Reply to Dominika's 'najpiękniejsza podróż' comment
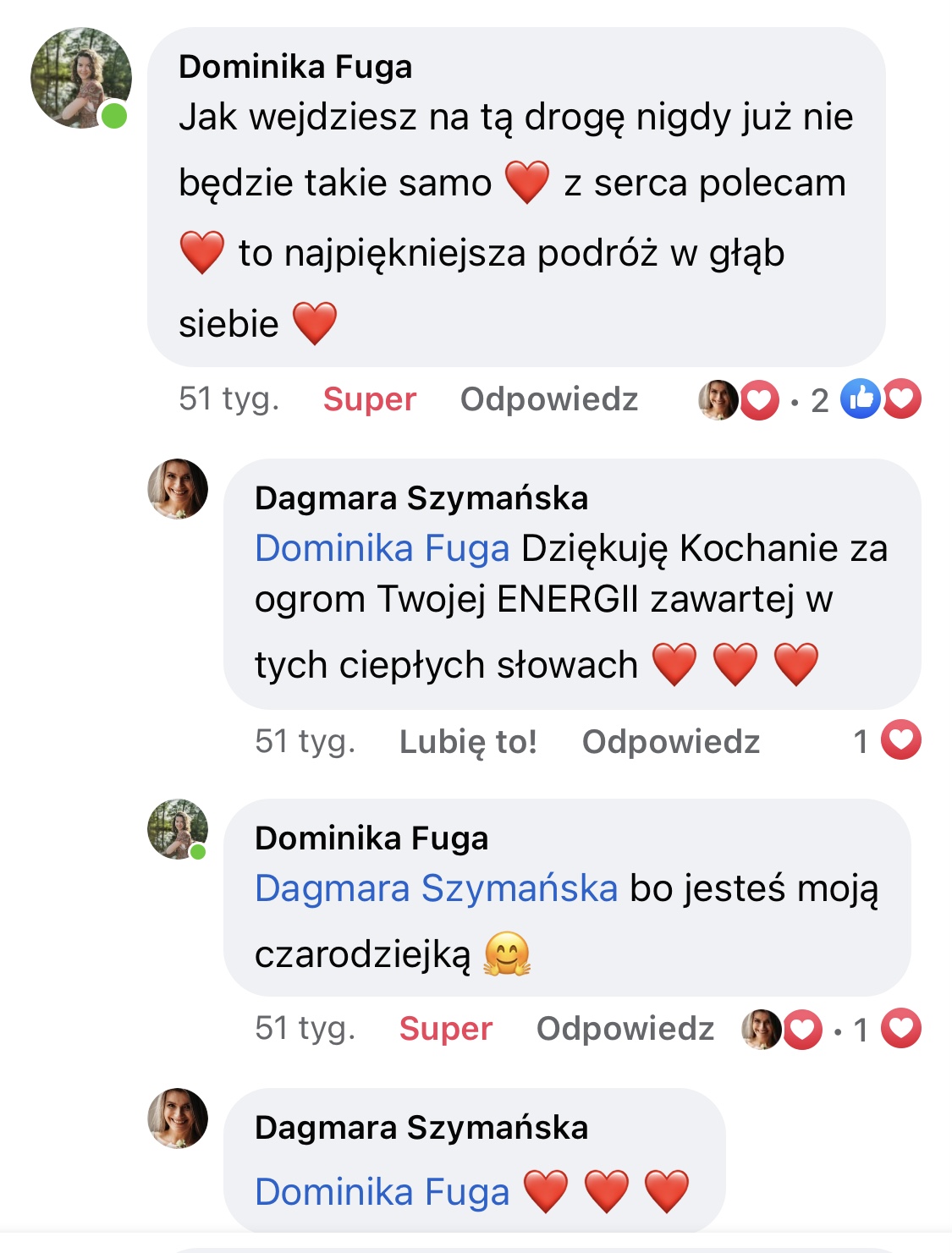The image size is (952, 1253). 548,399
